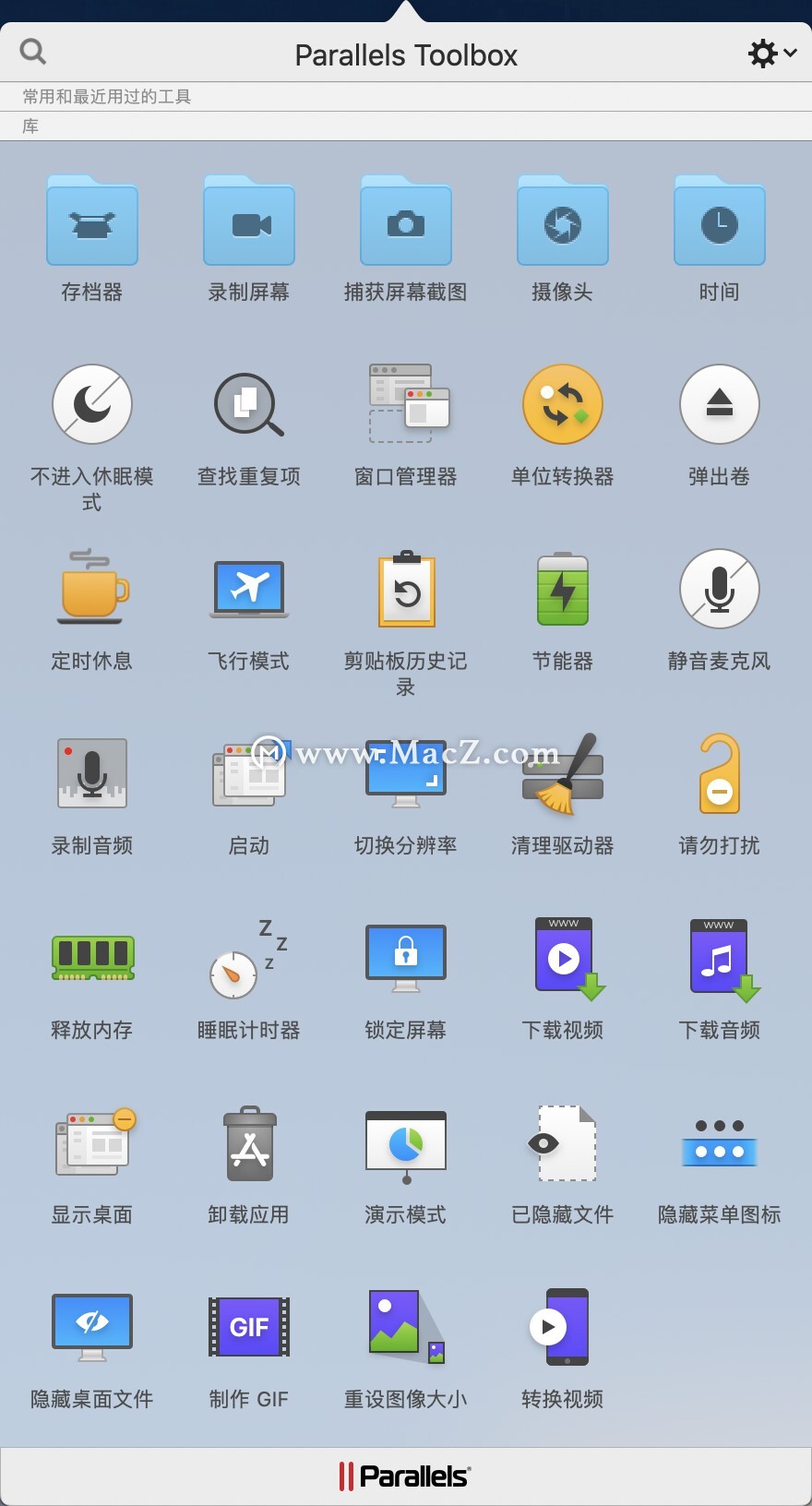Run 清理驱动器 tool

pyautogui.click(x=563, y=774)
